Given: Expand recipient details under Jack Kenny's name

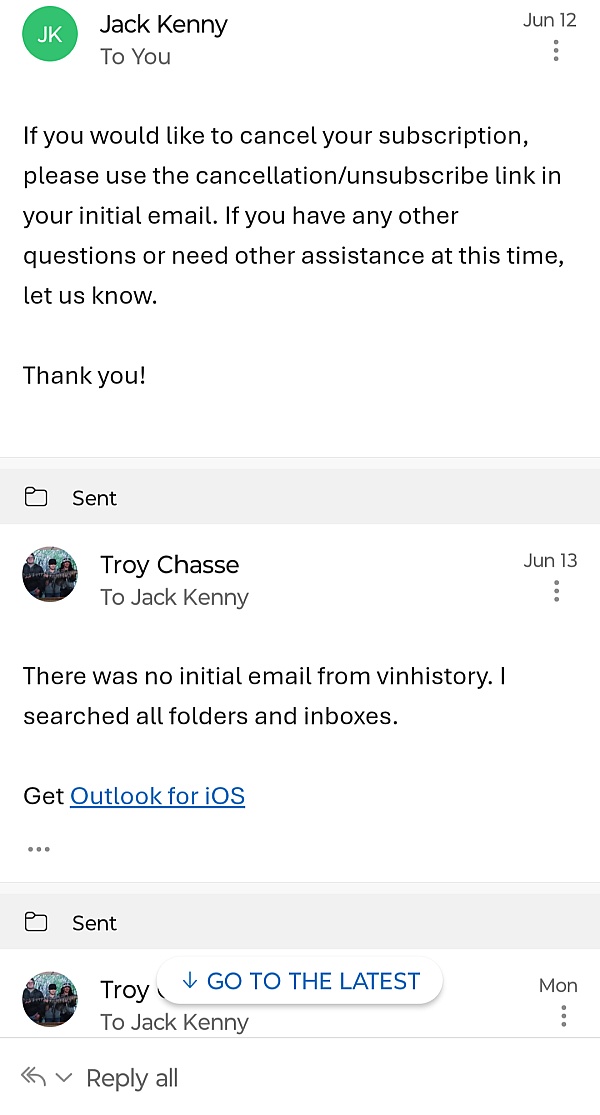Looking at the screenshot, I should click(x=135, y=56).
